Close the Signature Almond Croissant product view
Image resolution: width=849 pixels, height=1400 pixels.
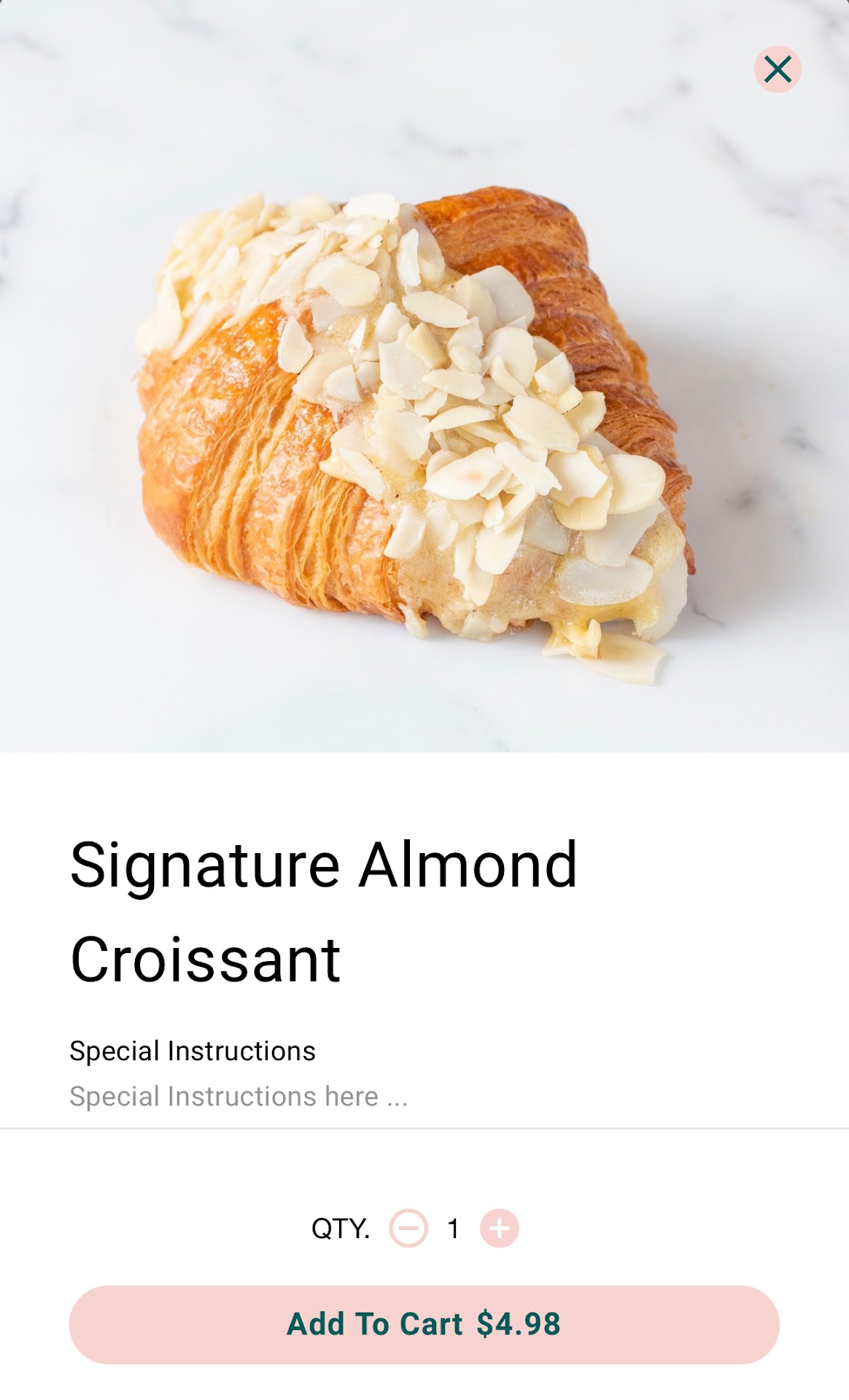[x=778, y=69]
